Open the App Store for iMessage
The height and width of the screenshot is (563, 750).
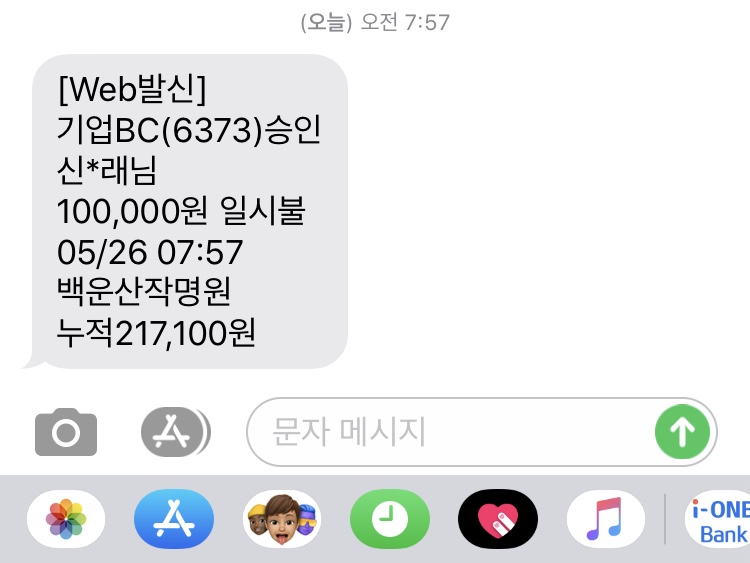tap(174, 520)
